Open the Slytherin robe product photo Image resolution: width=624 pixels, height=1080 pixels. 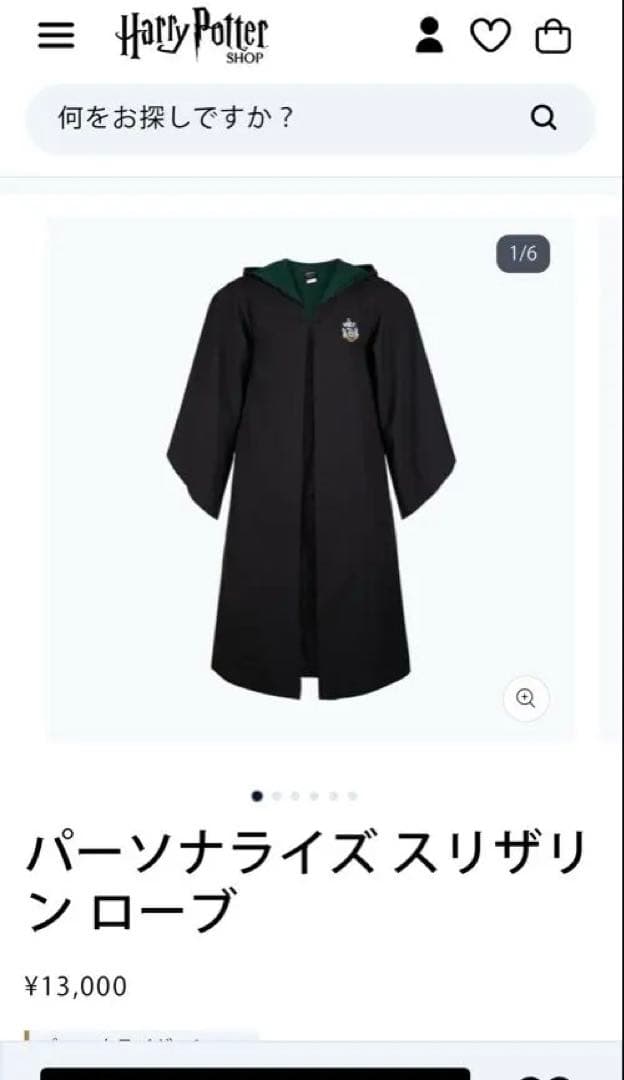point(310,470)
